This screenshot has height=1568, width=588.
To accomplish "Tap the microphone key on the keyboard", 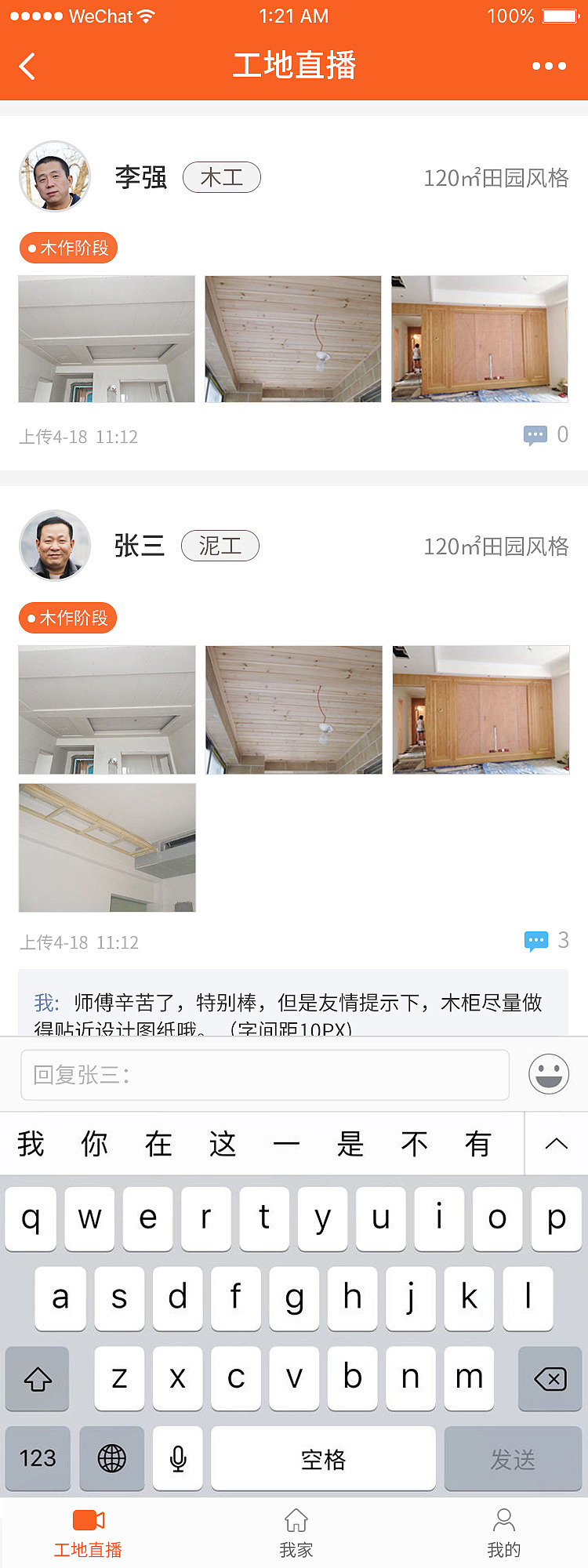I will 177,1459.
